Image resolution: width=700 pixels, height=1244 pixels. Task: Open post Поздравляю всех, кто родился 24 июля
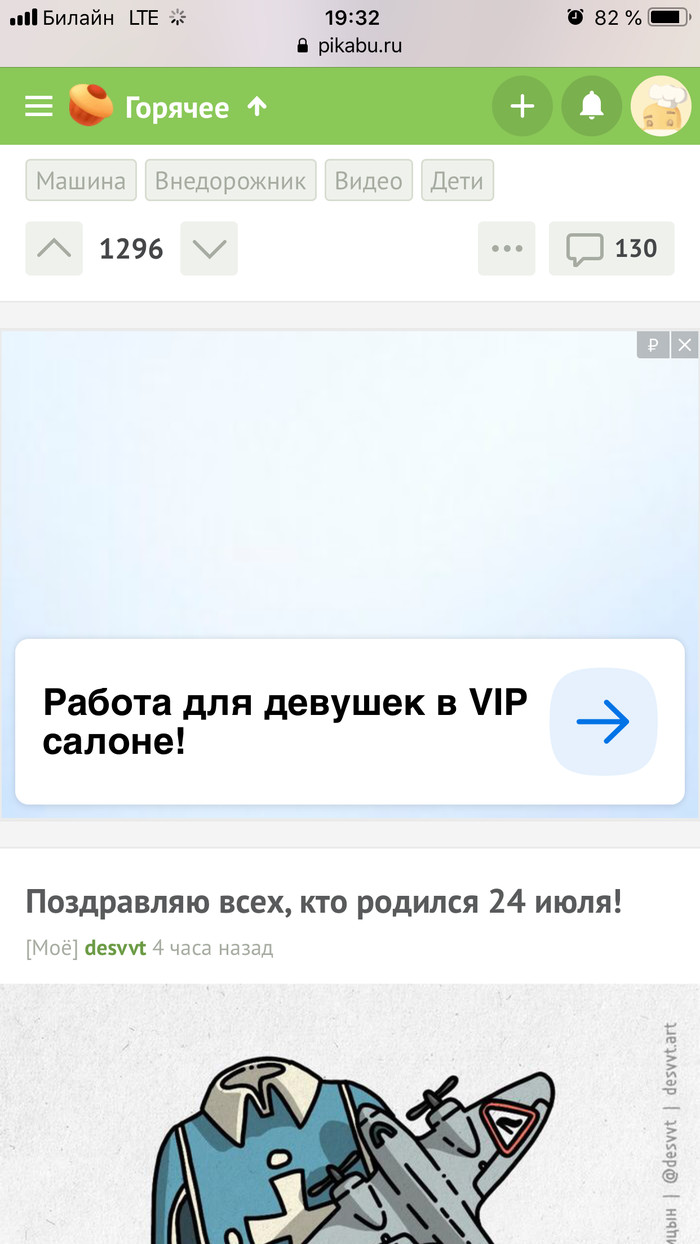323,902
